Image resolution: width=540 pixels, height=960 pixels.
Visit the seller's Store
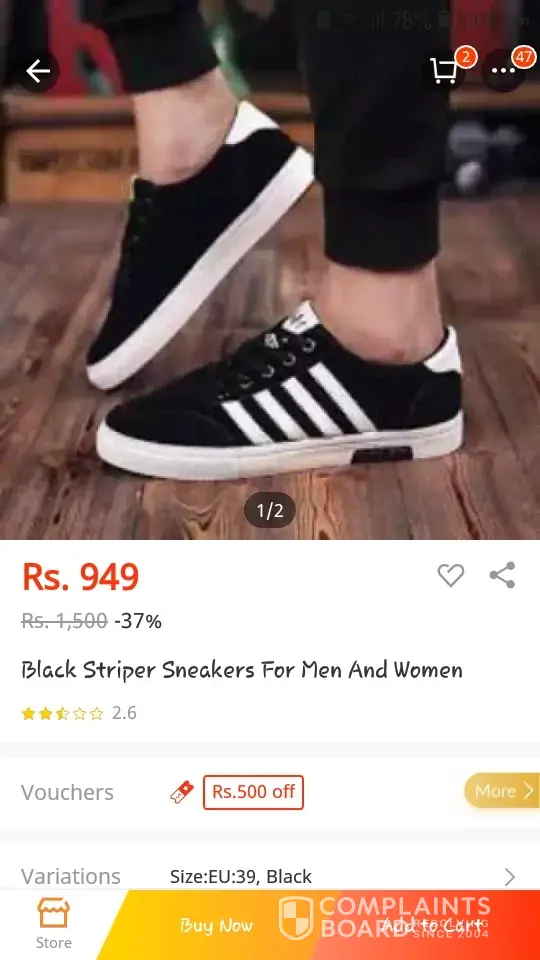click(x=53, y=924)
